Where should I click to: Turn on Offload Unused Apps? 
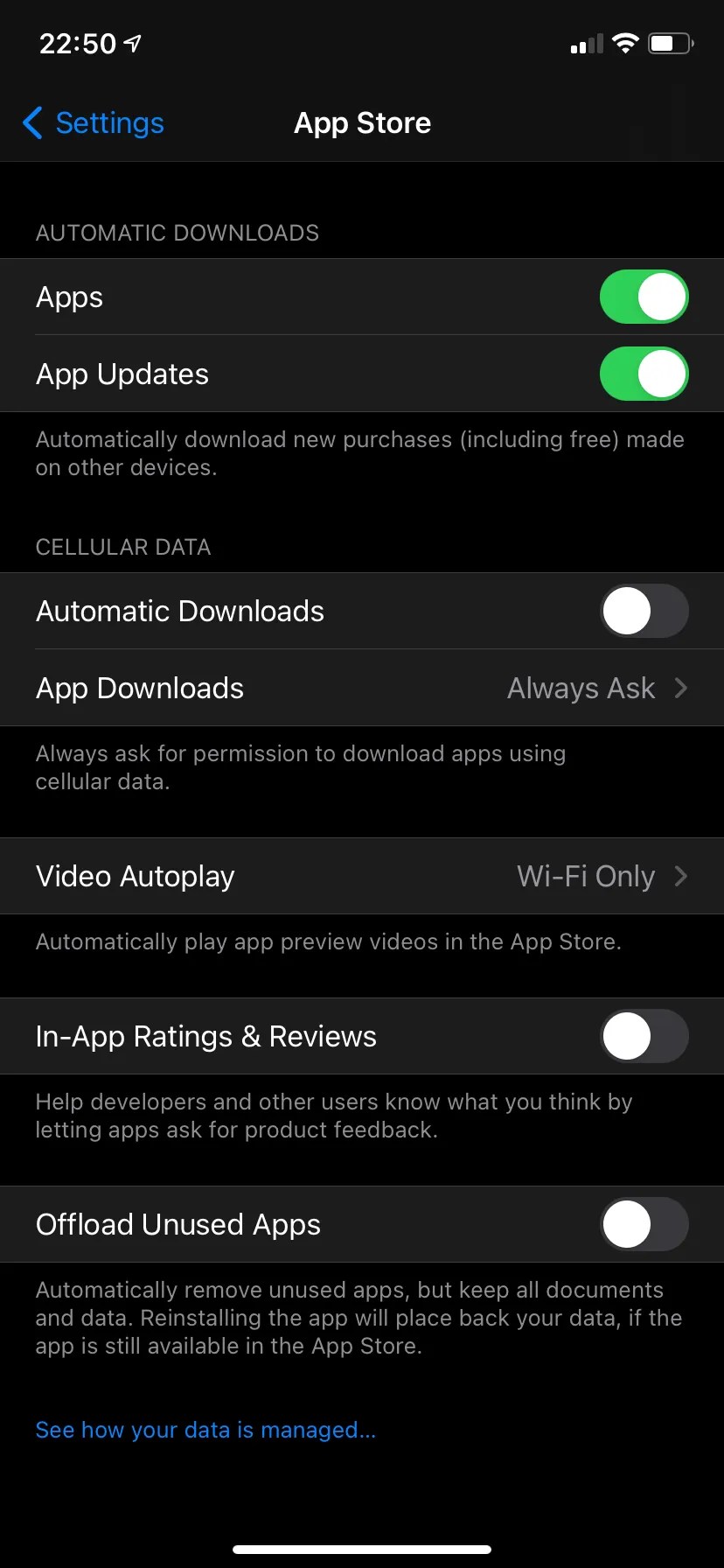point(644,1224)
